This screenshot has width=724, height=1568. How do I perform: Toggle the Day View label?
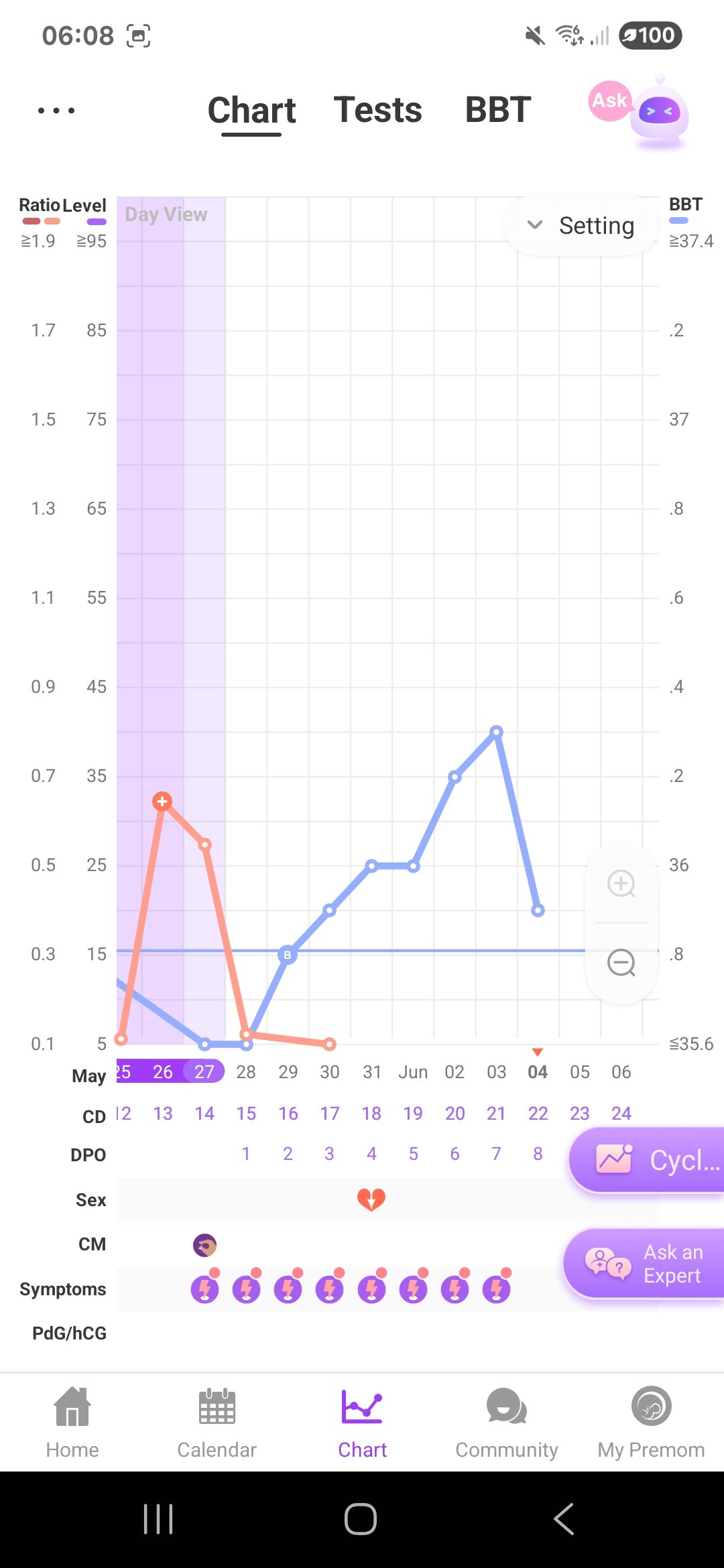[166, 214]
